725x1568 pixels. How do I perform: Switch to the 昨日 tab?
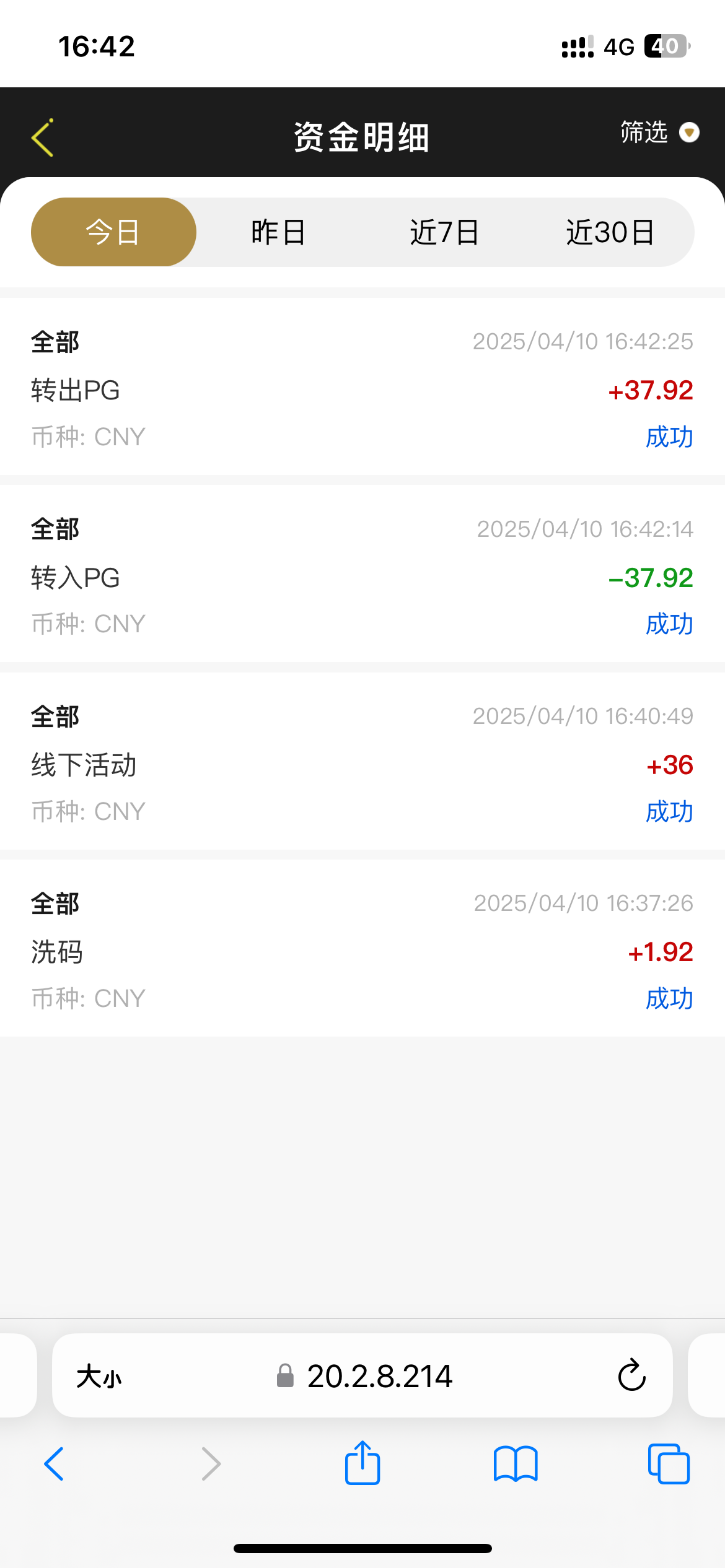coord(279,232)
